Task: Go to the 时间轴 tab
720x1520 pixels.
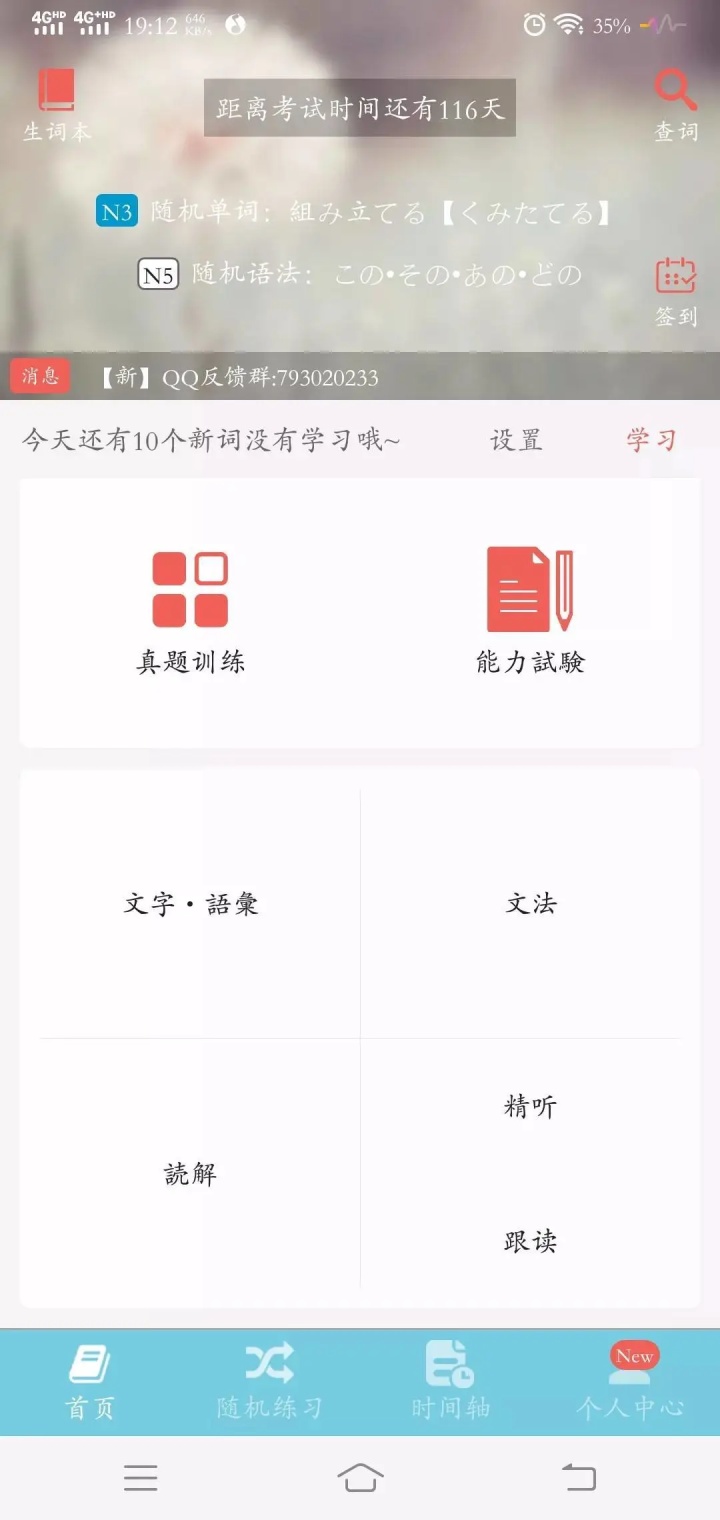Action: coord(450,1382)
